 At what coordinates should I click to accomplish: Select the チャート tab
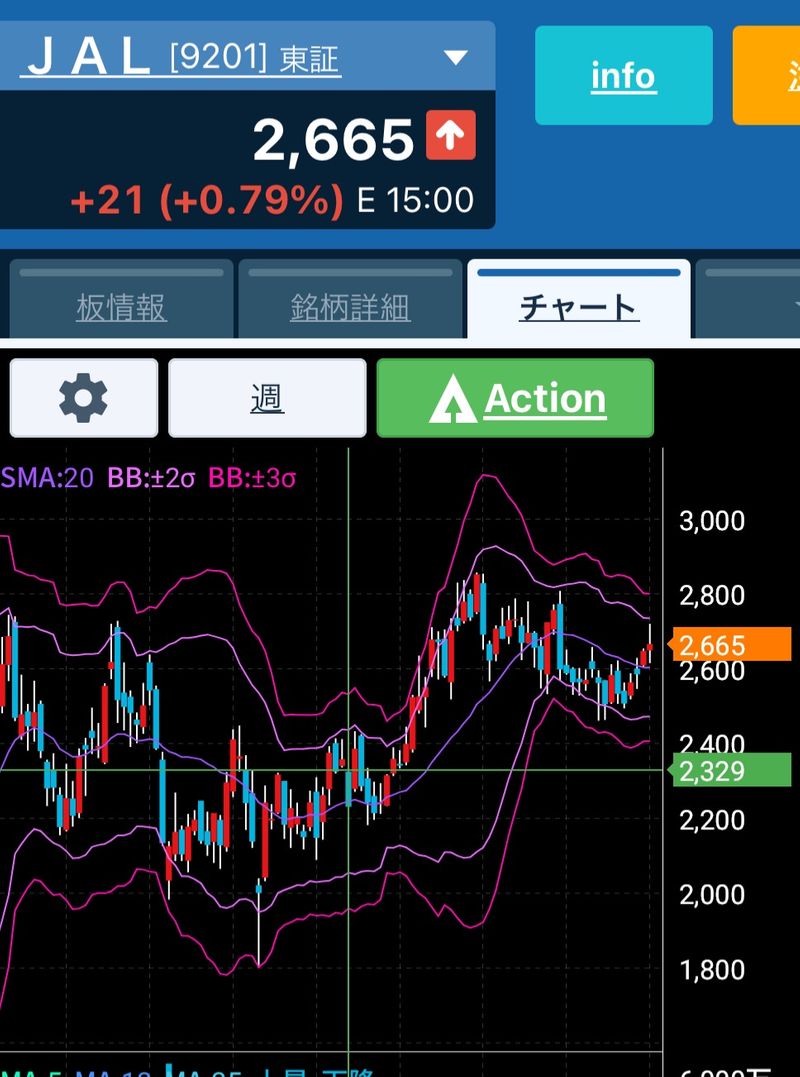click(578, 306)
